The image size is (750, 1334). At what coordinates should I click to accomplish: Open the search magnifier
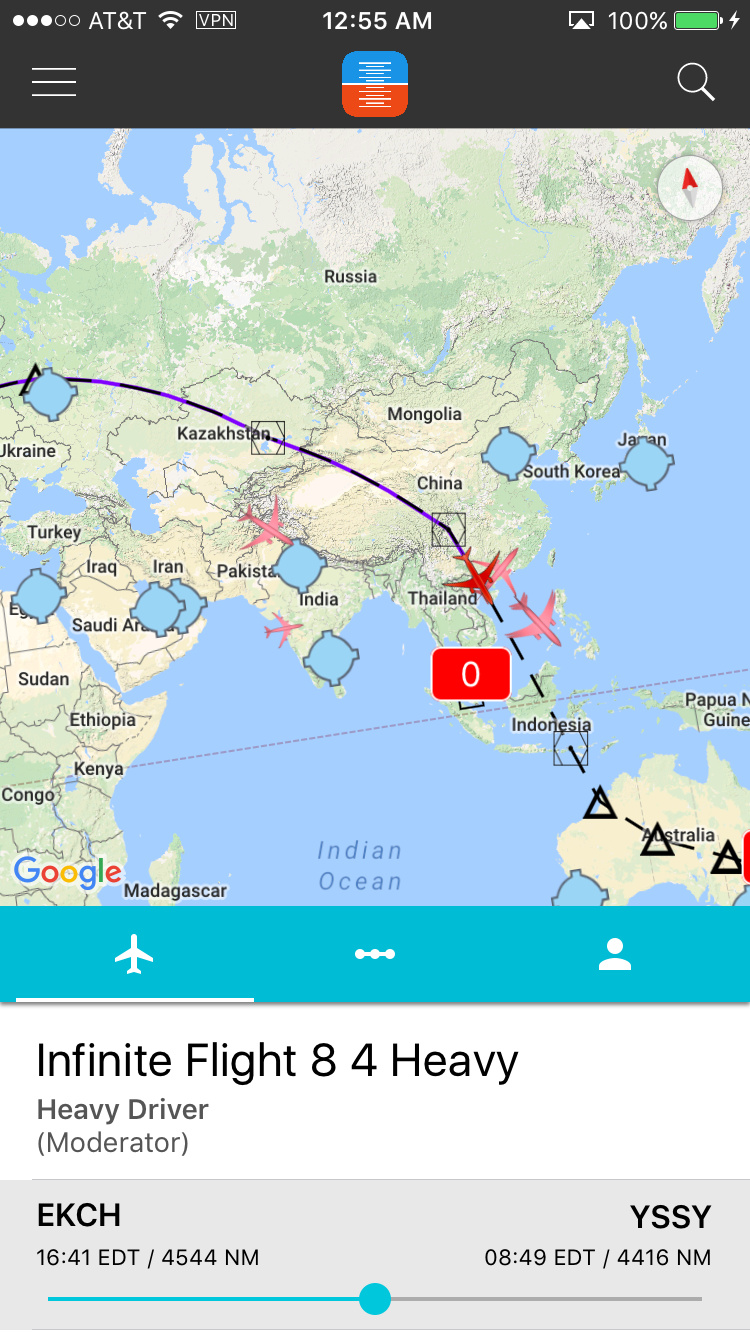(x=695, y=82)
